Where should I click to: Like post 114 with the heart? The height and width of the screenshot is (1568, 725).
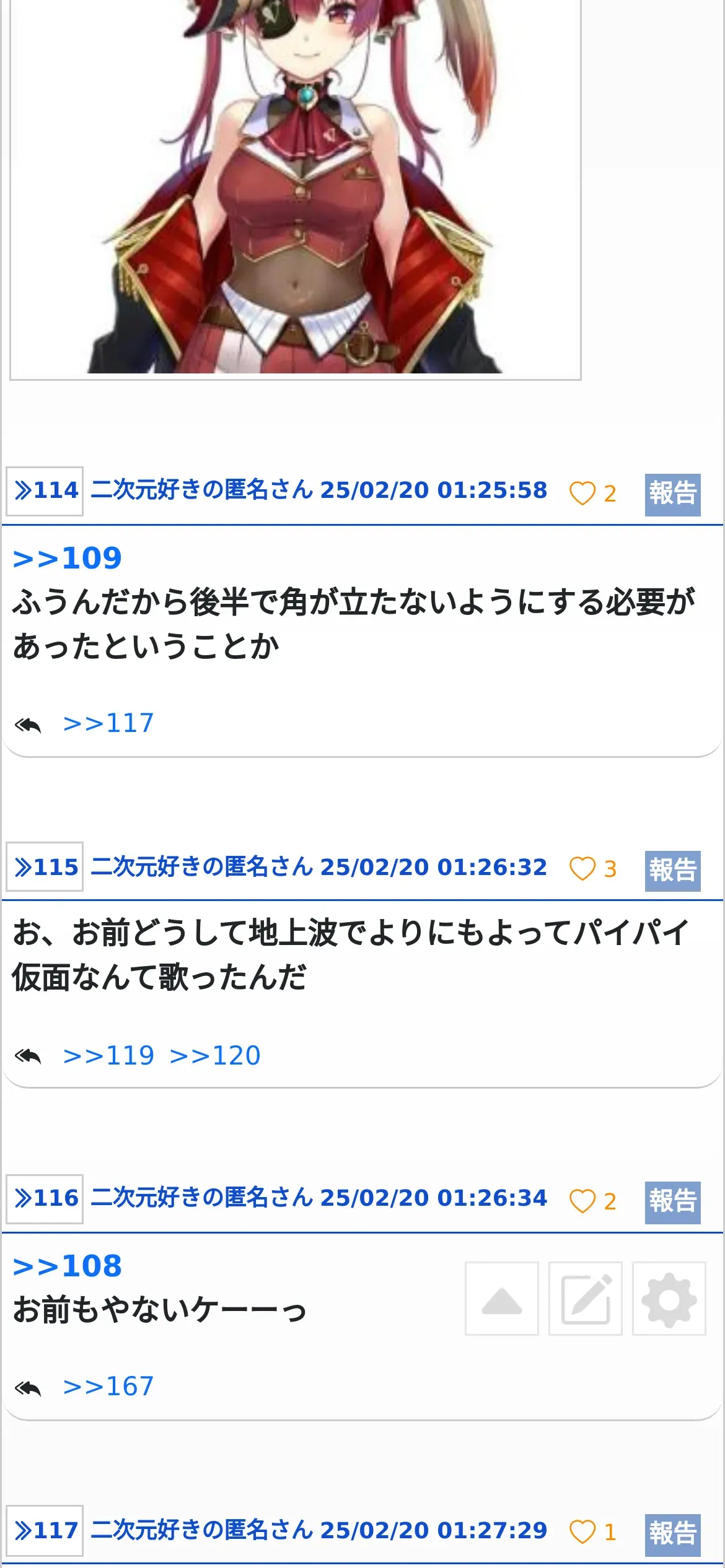coord(582,494)
